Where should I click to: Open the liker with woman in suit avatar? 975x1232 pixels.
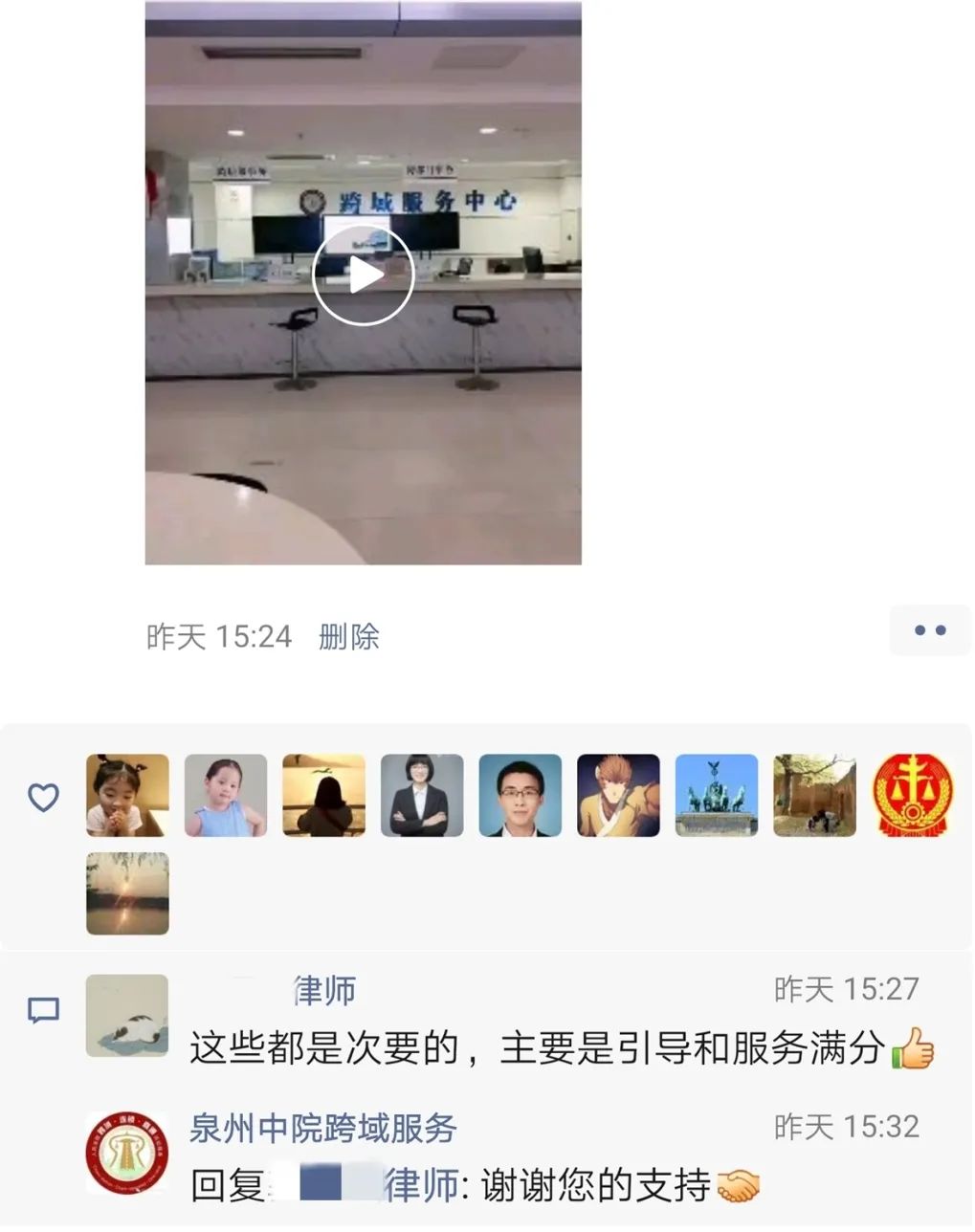pos(422,795)
